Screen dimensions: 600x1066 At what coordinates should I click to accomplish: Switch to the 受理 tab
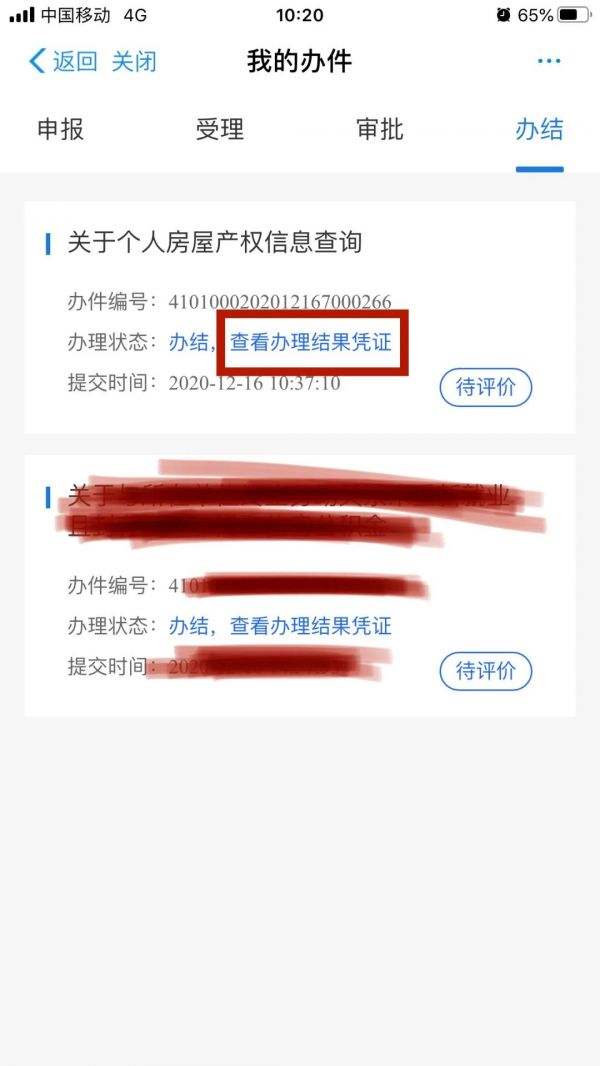(220, 129)
